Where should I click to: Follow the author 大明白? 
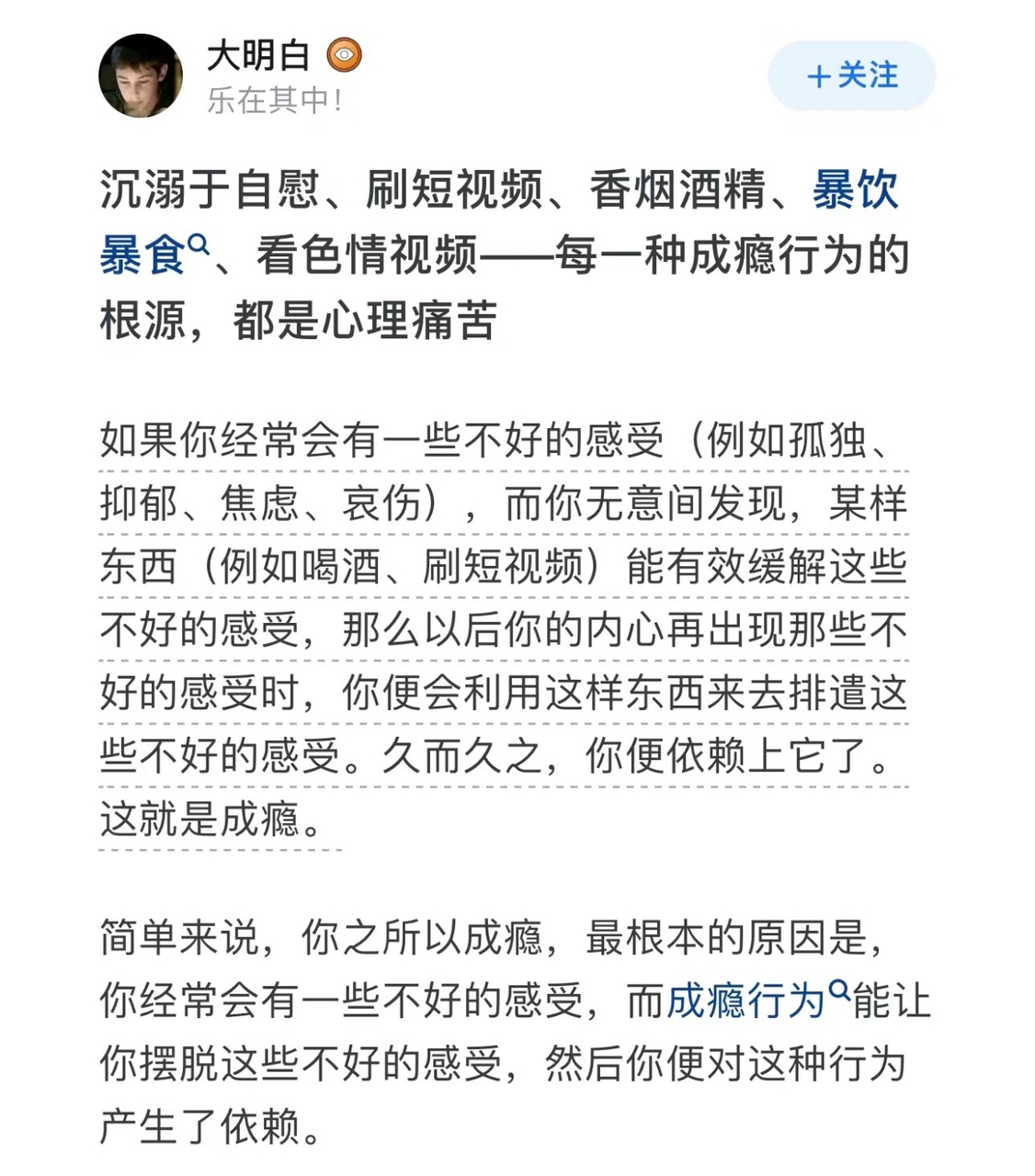pos(851,76)
